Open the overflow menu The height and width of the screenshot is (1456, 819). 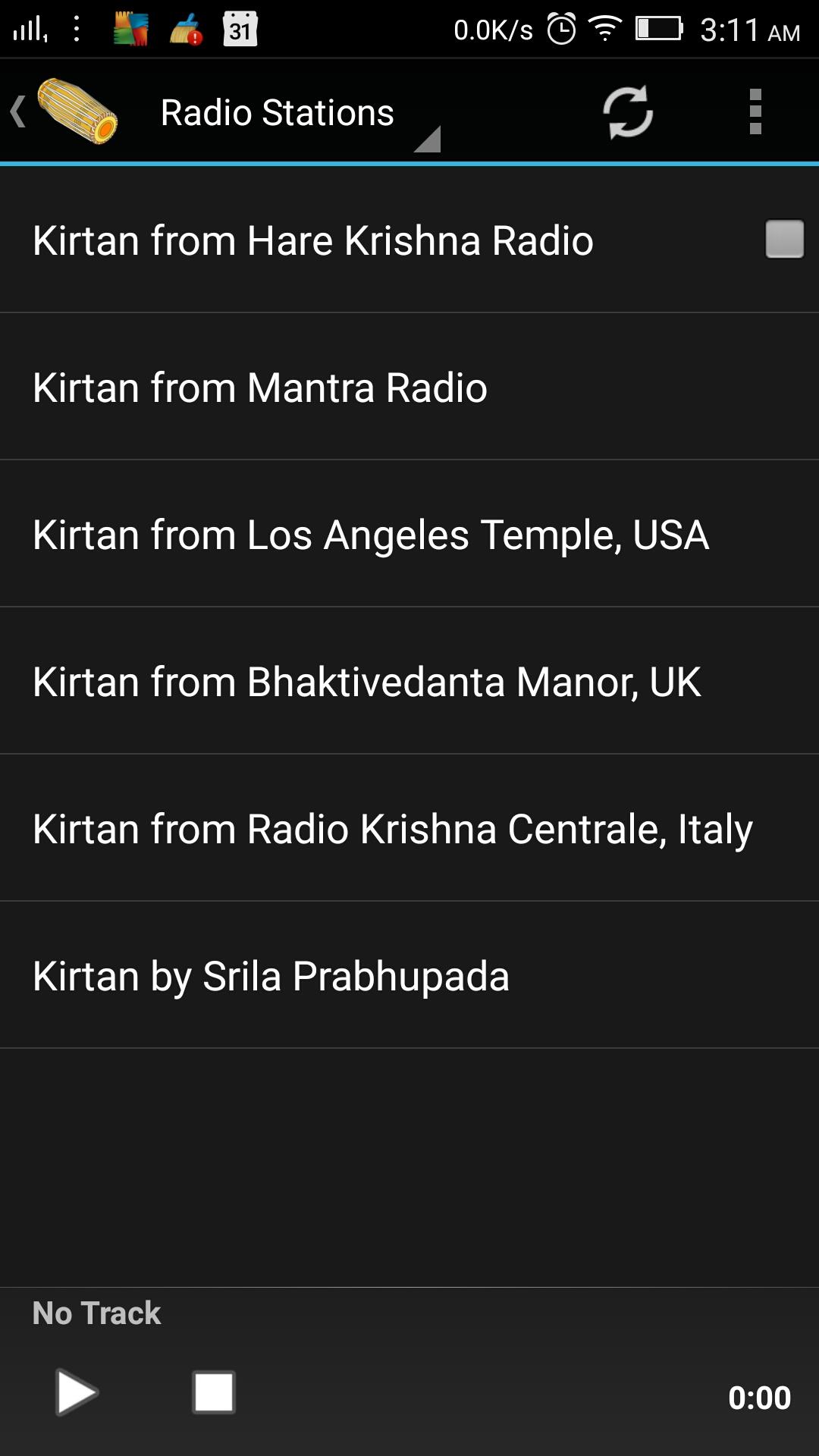(755, 112)
